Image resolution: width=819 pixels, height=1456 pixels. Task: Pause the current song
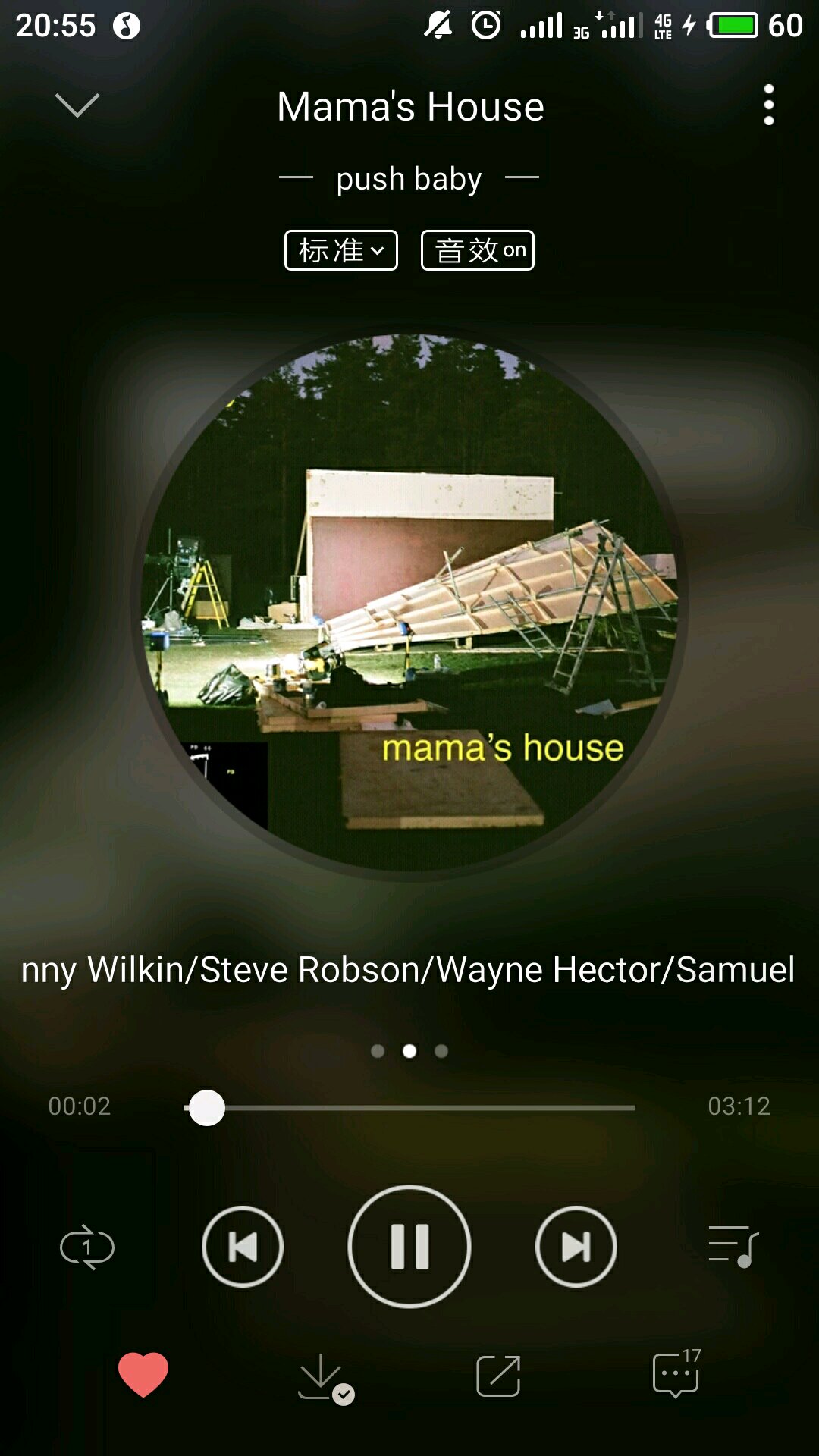pos(409,1247)
